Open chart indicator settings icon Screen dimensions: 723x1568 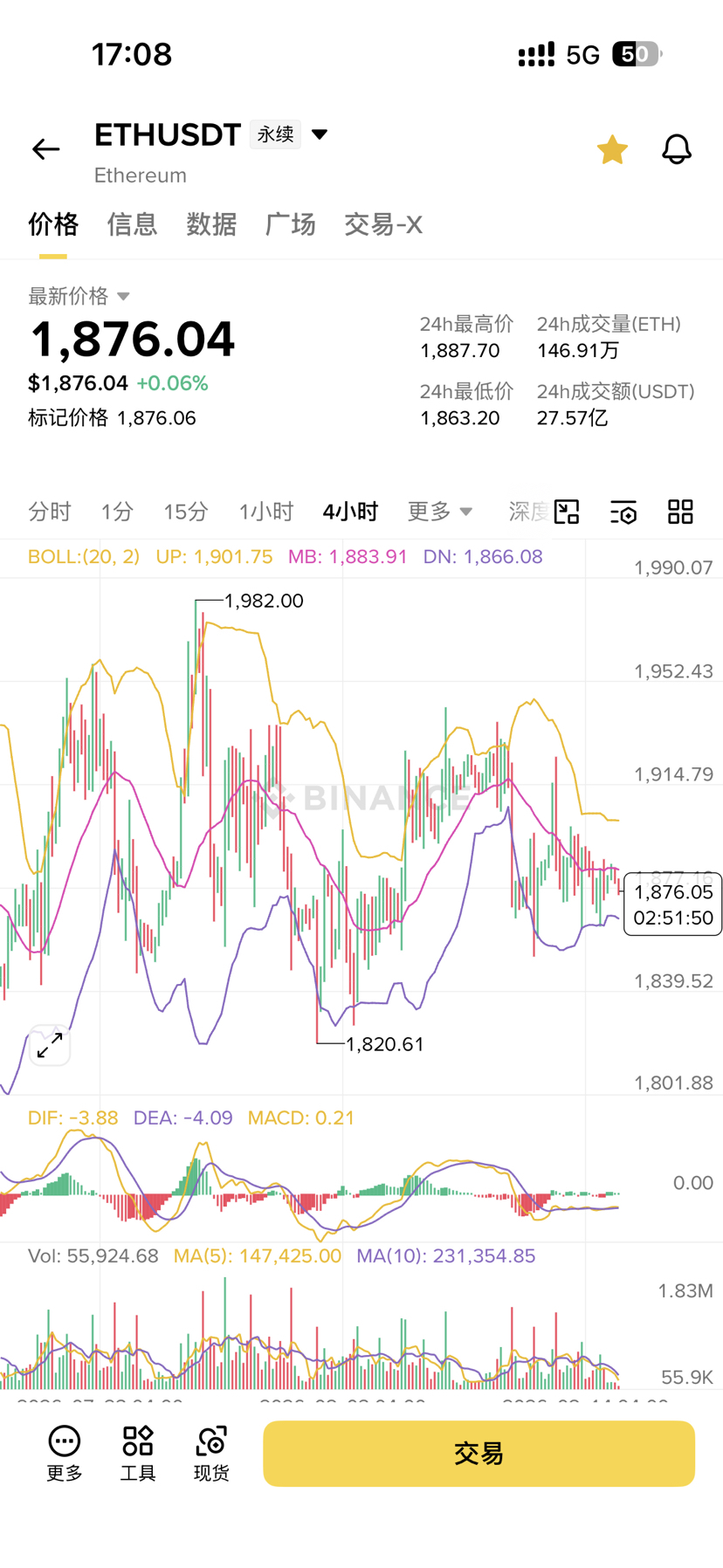[x=623, y=512]
